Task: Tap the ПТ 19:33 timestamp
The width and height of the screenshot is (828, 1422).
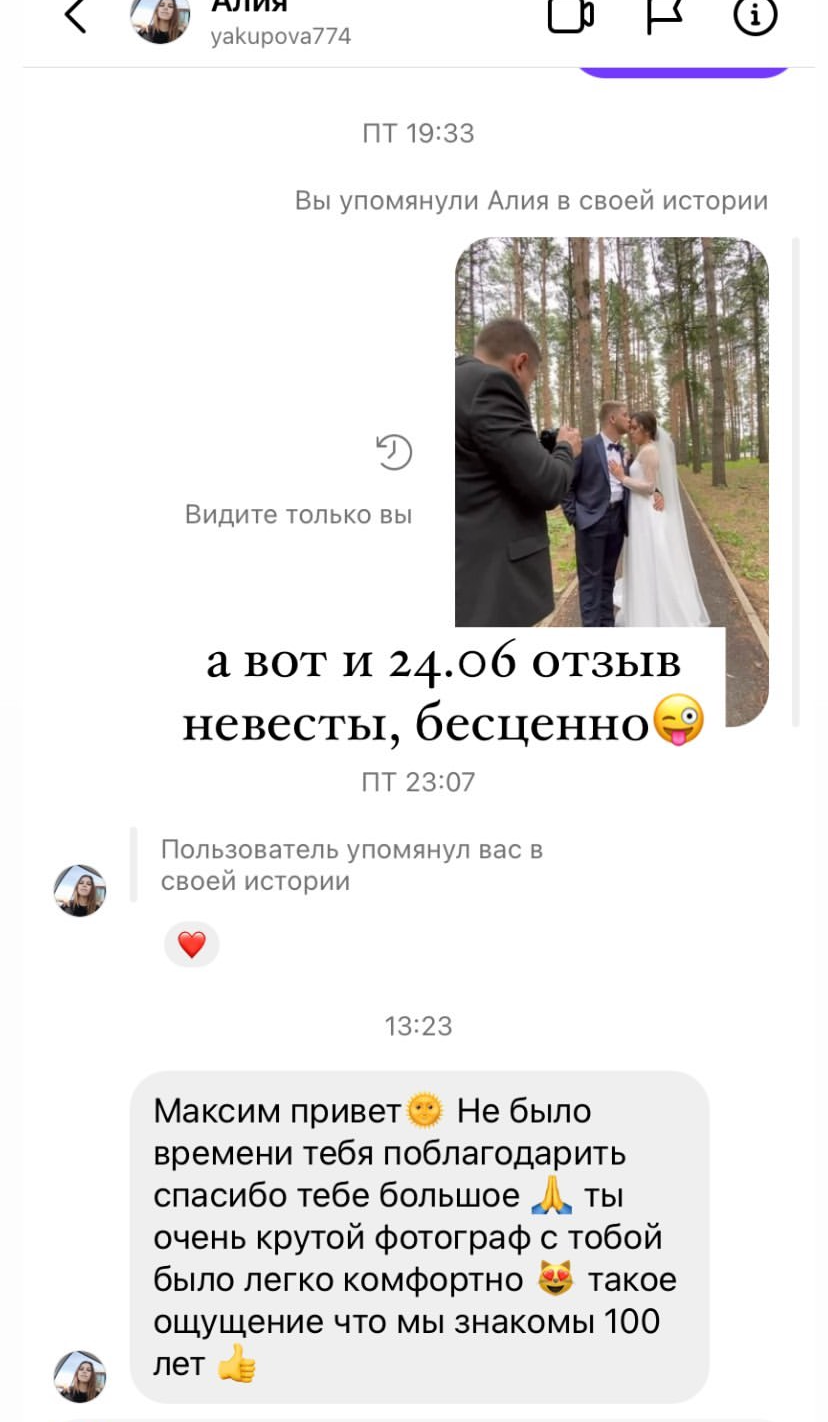Action: point(420,132)
